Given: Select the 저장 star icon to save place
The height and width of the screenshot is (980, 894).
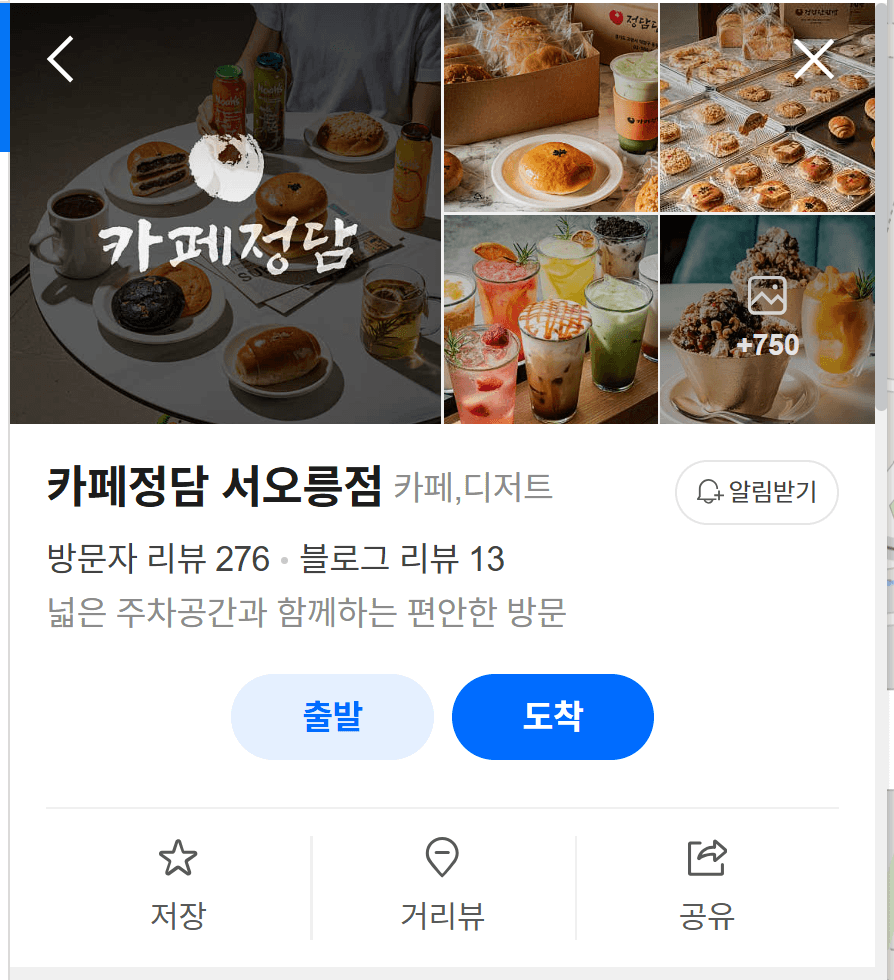Looking at the screenshot, I should point(178,857).
